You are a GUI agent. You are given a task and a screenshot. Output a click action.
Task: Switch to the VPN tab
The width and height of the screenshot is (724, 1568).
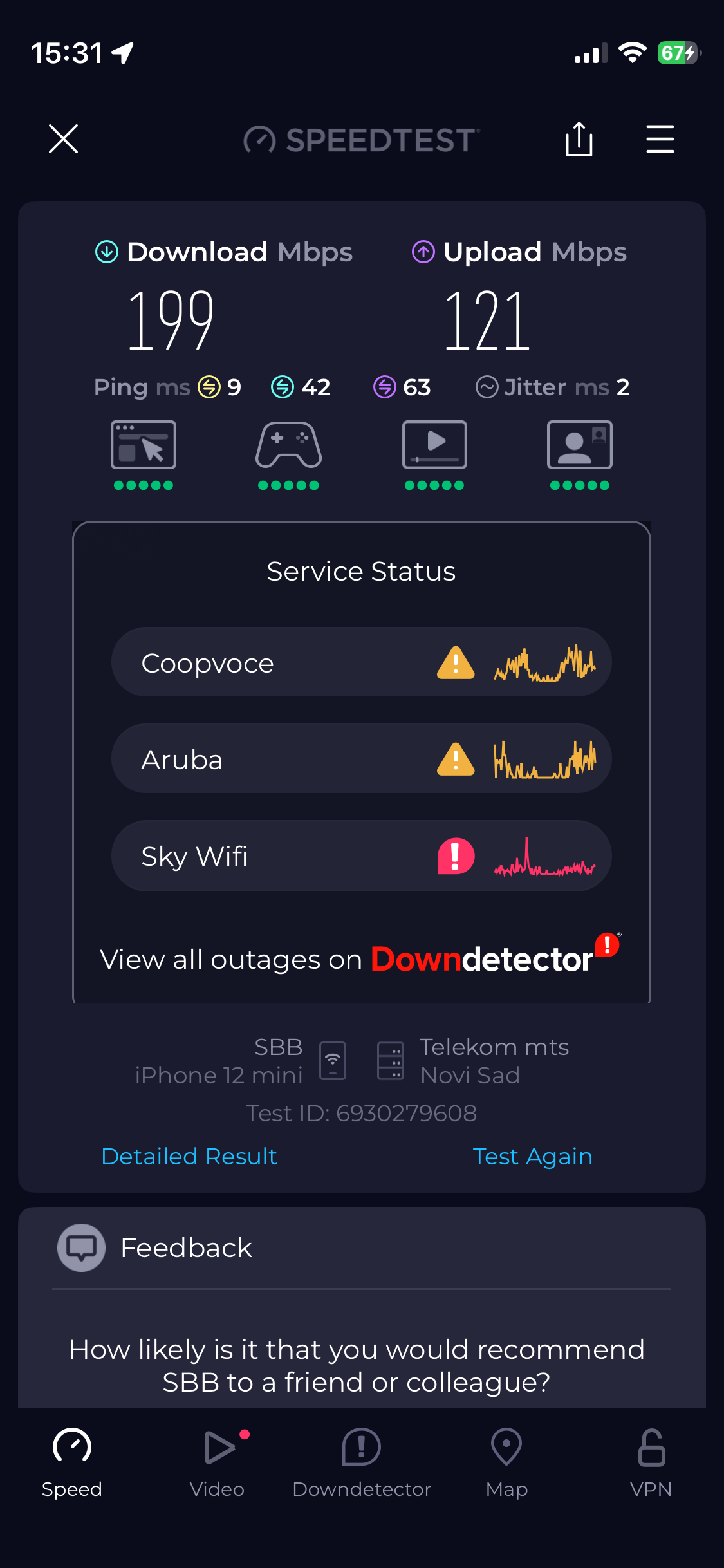(x=651, y=1462)
